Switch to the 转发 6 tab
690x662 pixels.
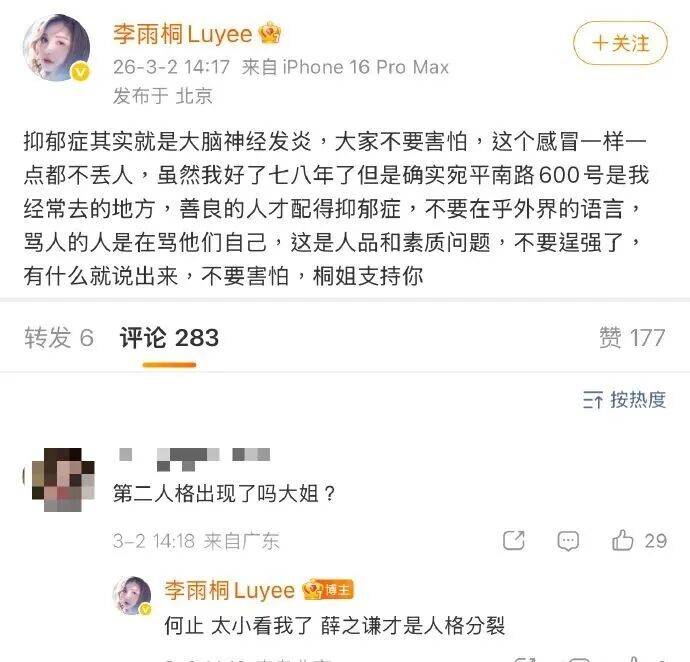[x=58, y=338]
